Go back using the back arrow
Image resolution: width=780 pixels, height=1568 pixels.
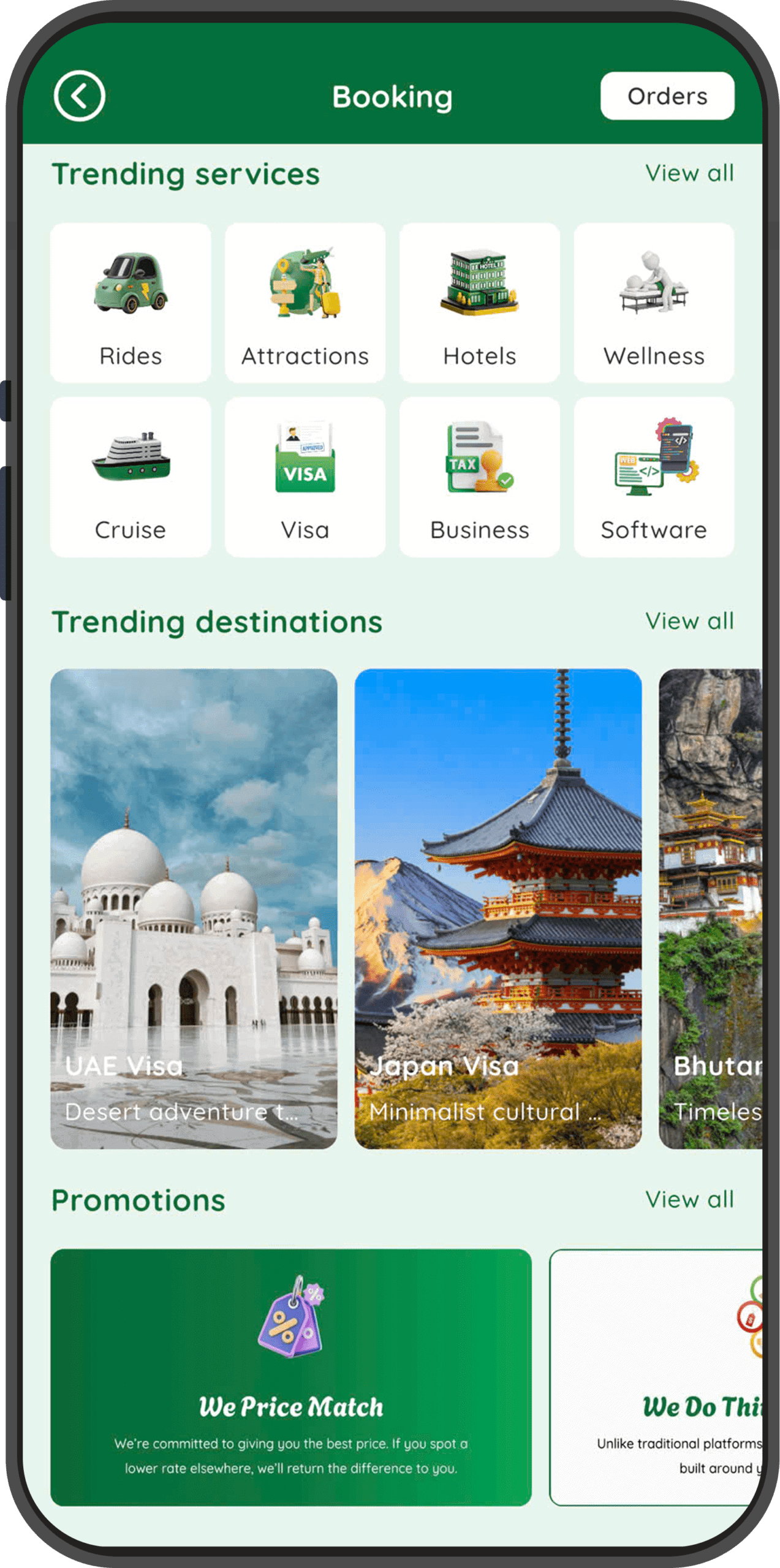(x=79, y=96)
